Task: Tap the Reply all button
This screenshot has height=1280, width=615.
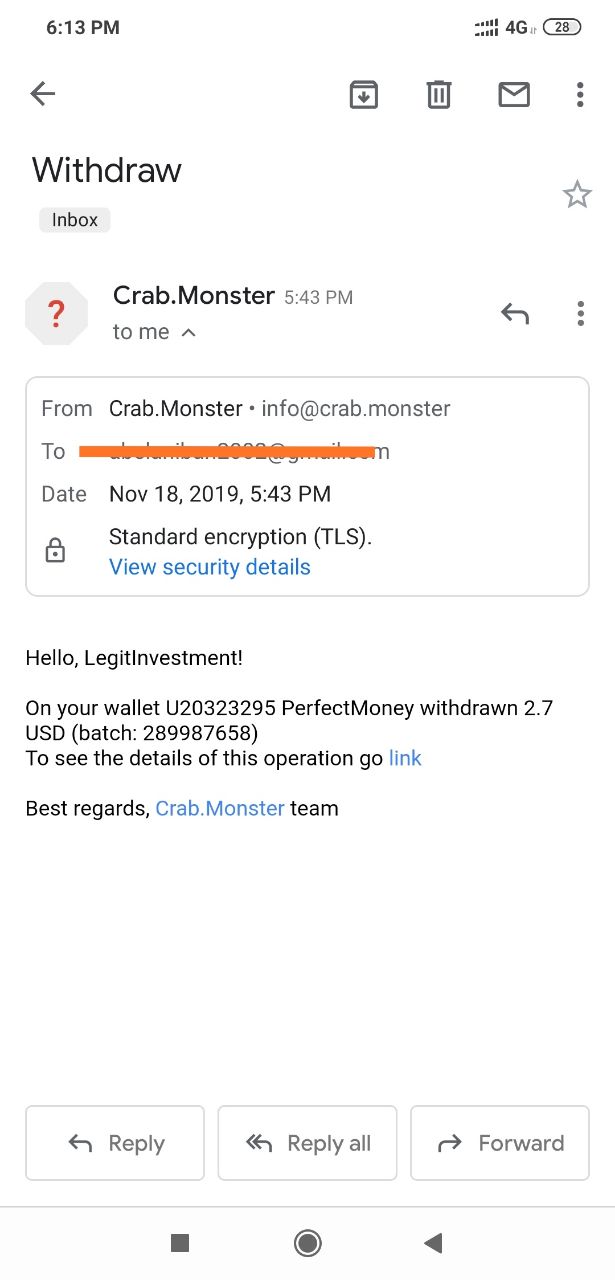Action: pyautogui.click(x=307, y=1143)
